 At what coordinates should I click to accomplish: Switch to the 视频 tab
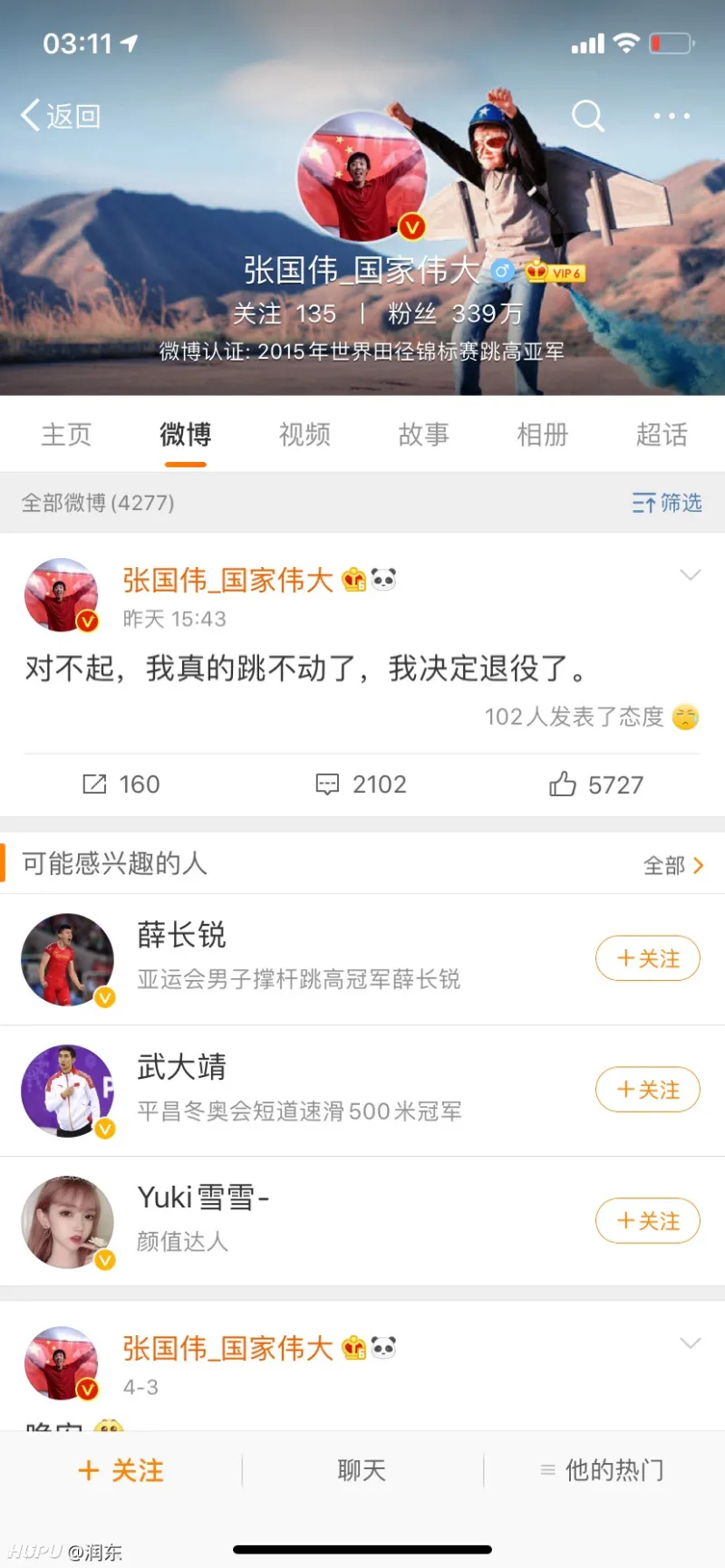tap(304, 435)
